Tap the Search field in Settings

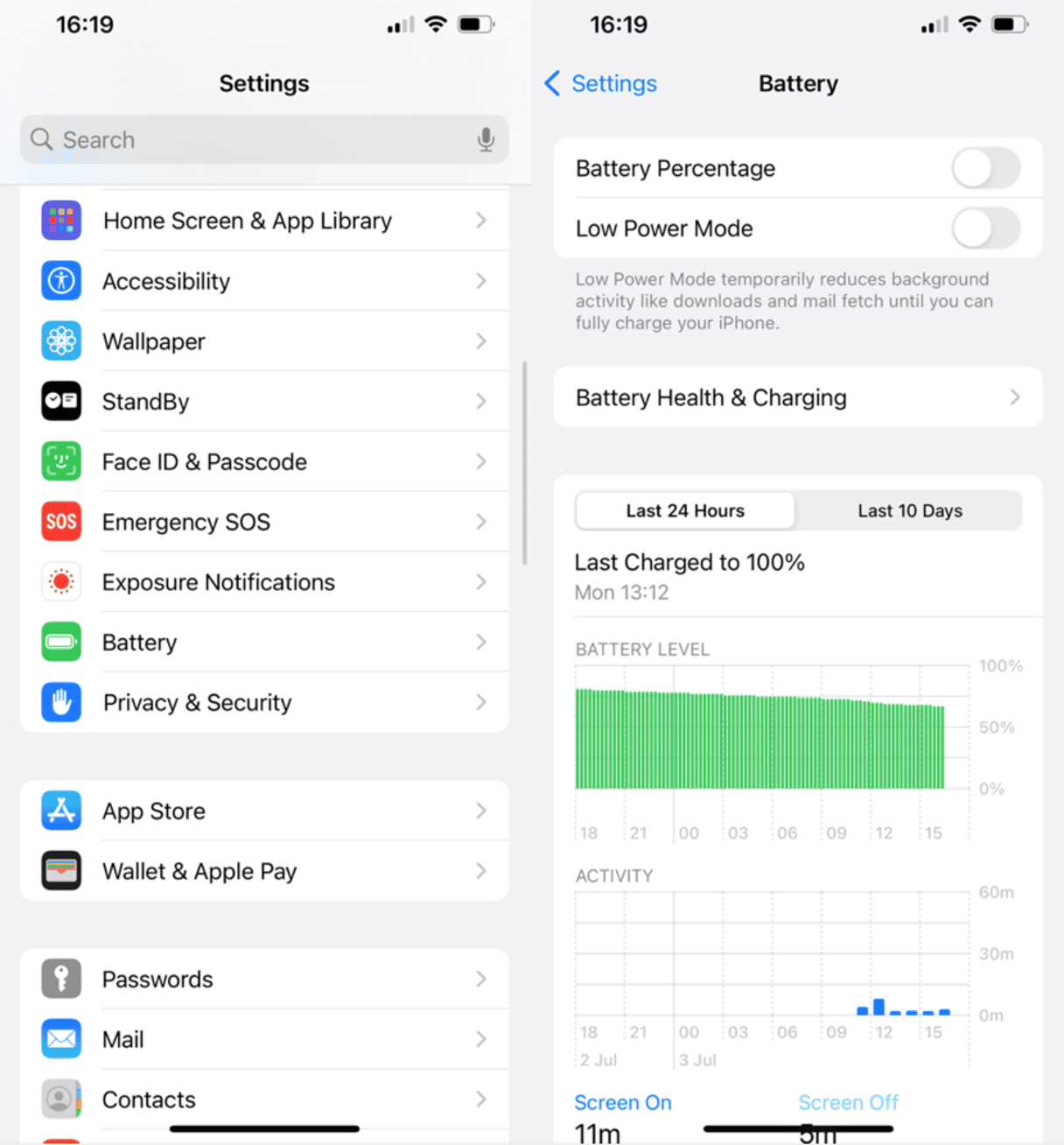click(x=254, y=140)
